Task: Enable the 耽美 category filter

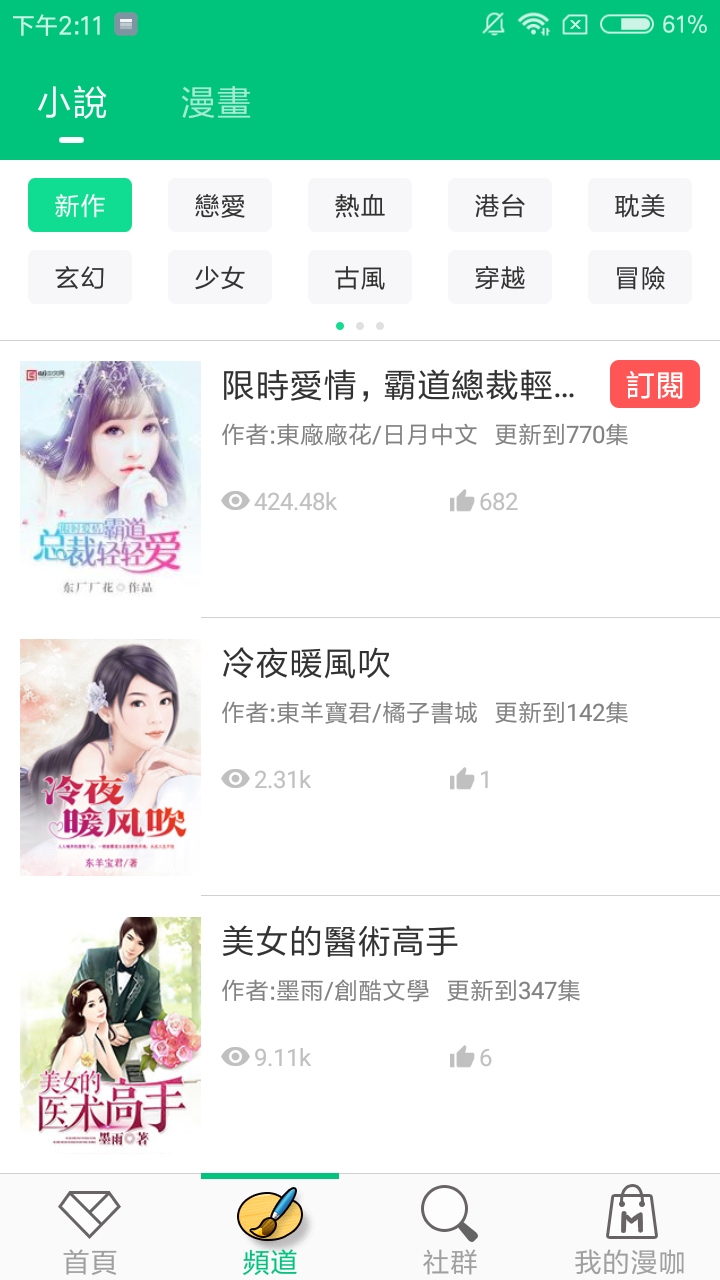Action: [x=640, y=204]
